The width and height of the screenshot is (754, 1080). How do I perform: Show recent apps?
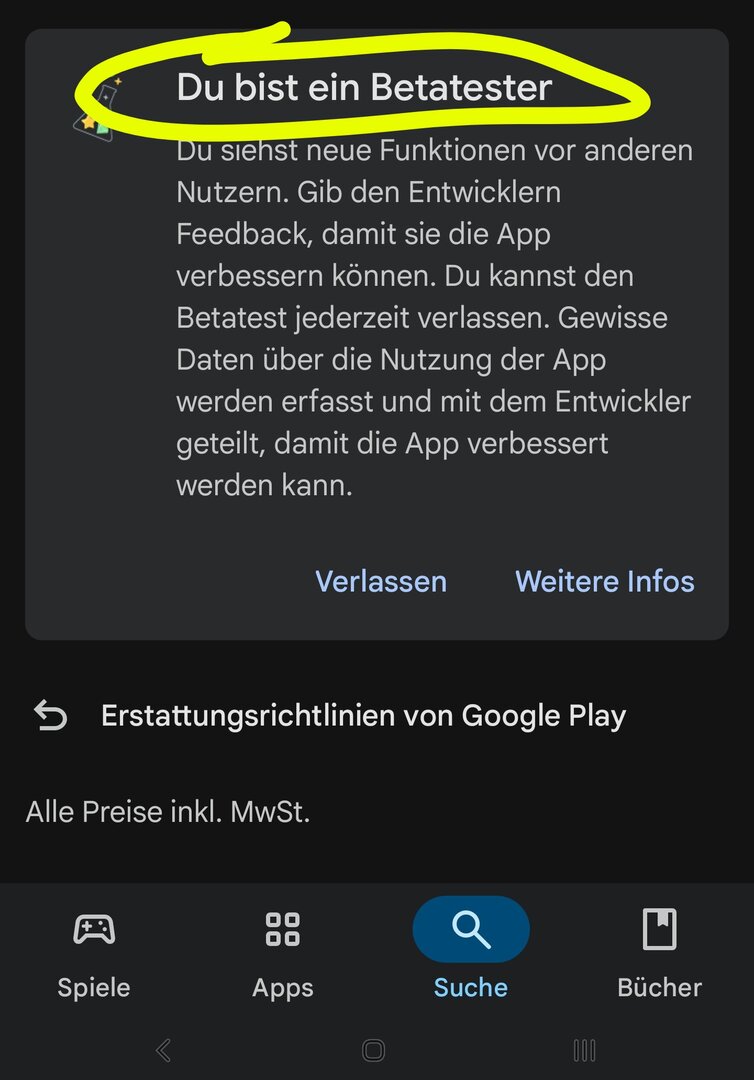pos(585,1049)
